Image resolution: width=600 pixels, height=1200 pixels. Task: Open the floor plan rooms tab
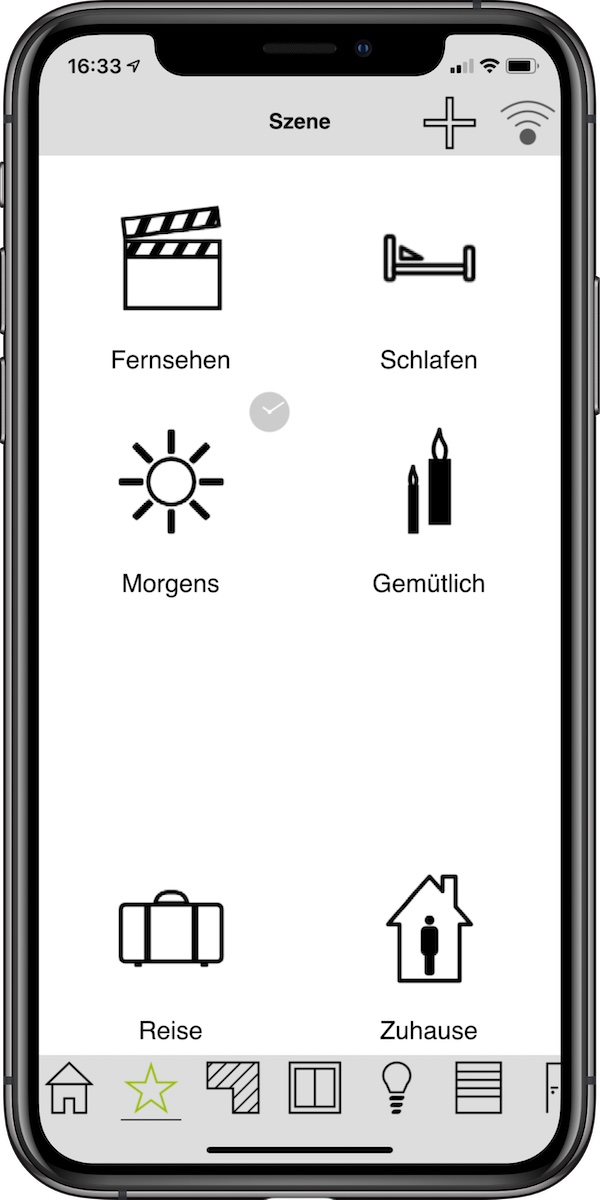tap(233, 1088)
